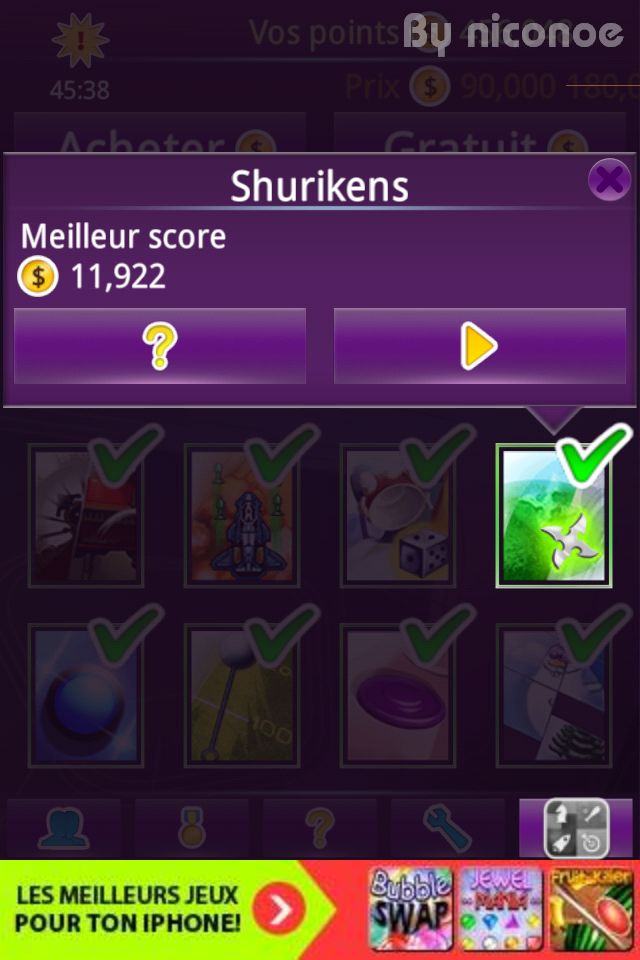The width and height of the screenshot is (640, 960).
Task: Start playing the Shurikens game
Action: pyautogui.click(x=479, y=347)
